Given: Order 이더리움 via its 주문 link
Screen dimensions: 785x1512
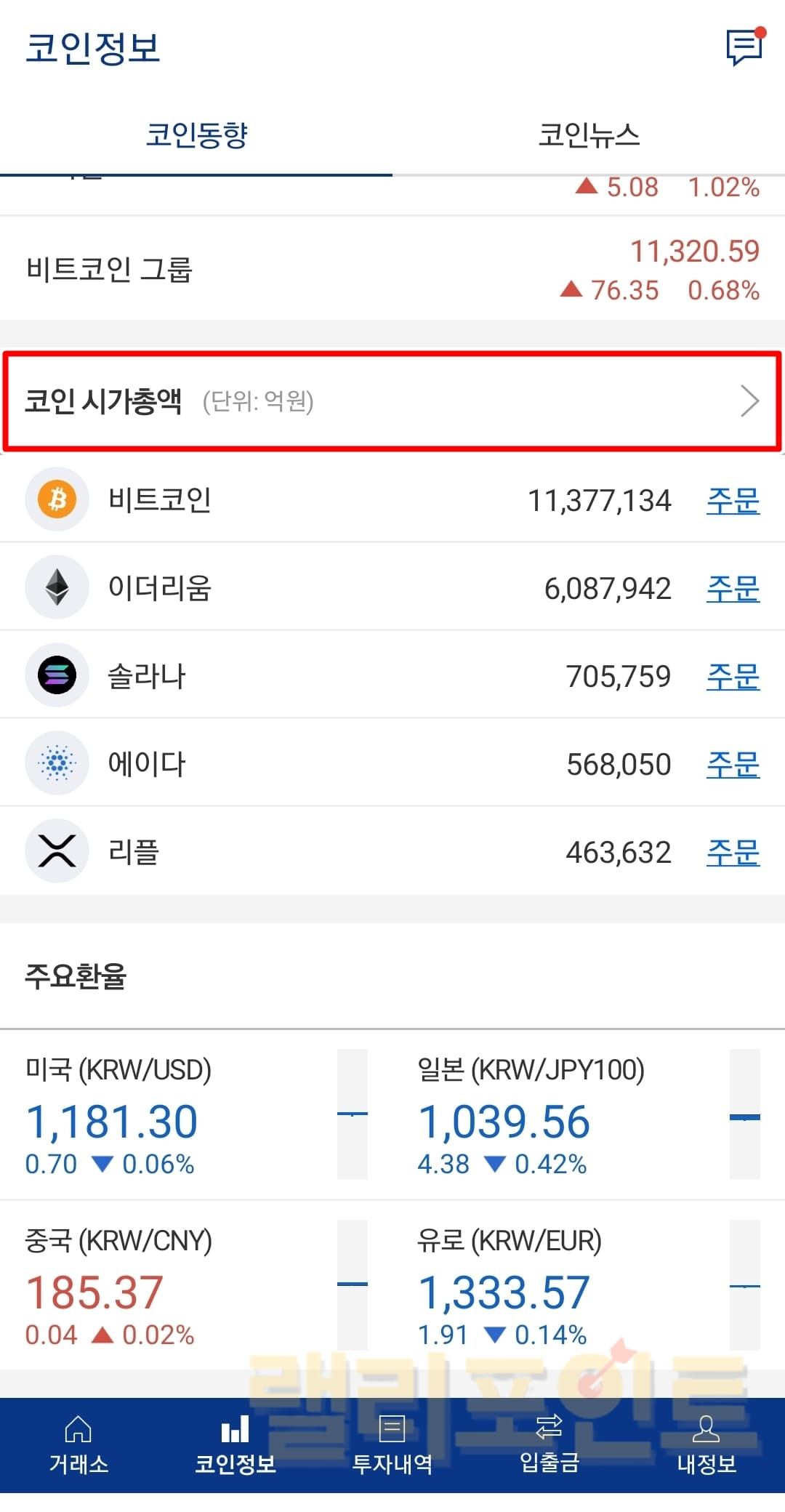Looking at the screenshot, I should click(x=733, y=589).
